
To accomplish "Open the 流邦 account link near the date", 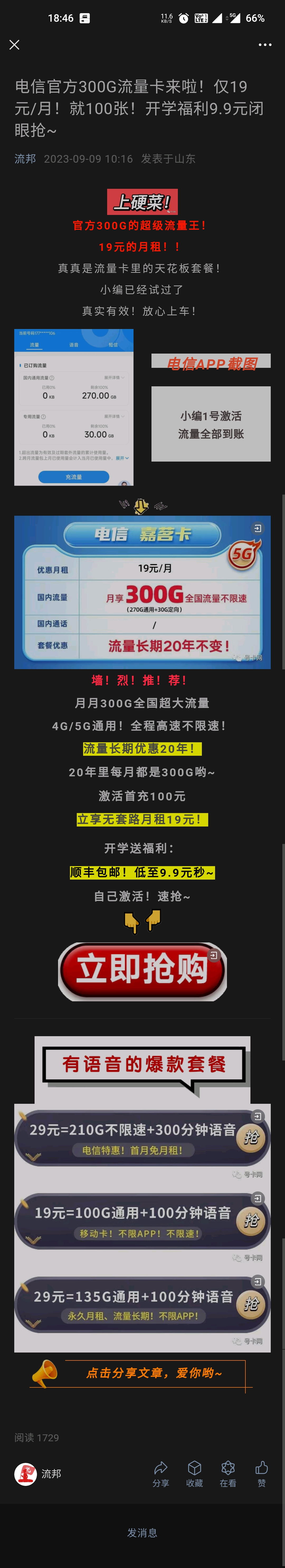I will point(25,159).
